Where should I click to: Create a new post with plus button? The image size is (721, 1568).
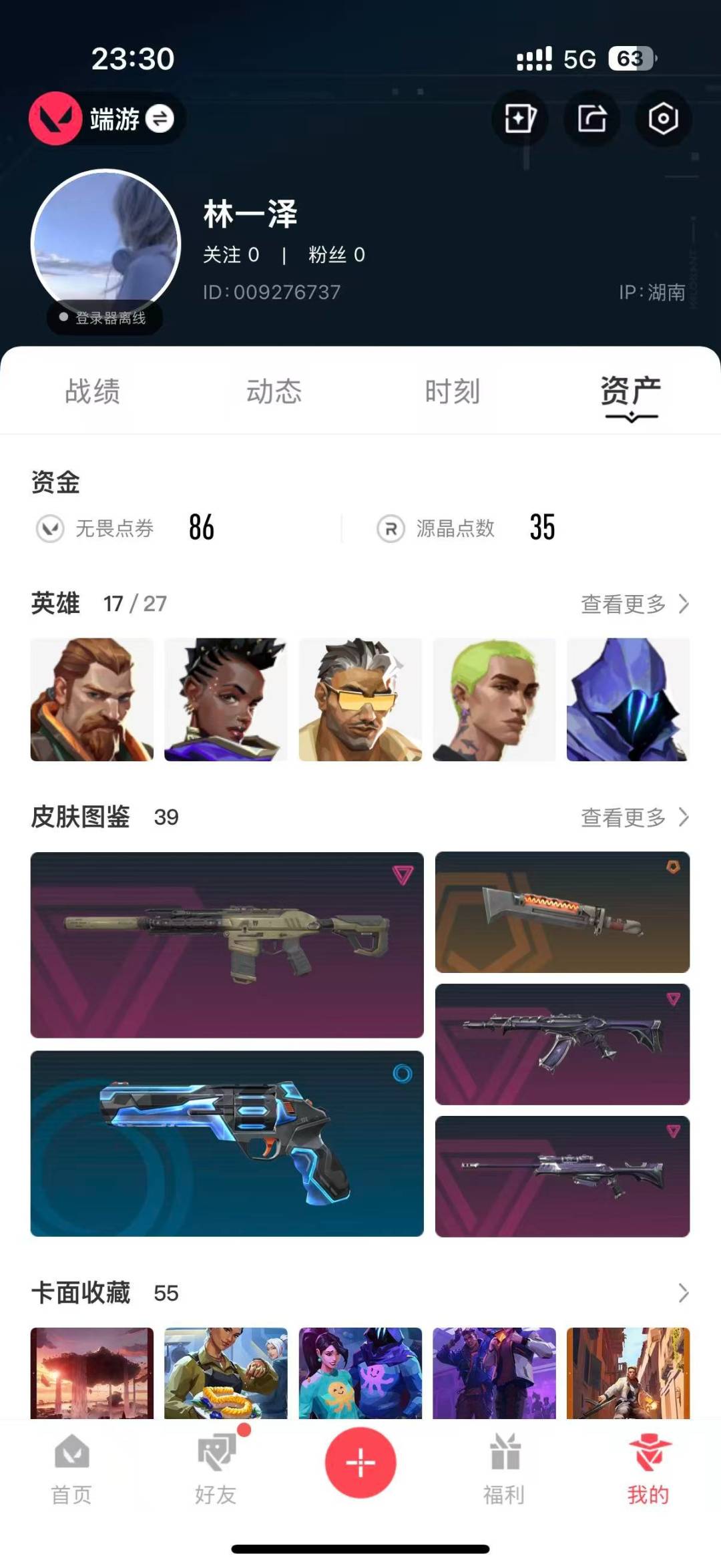point(360,1462)
